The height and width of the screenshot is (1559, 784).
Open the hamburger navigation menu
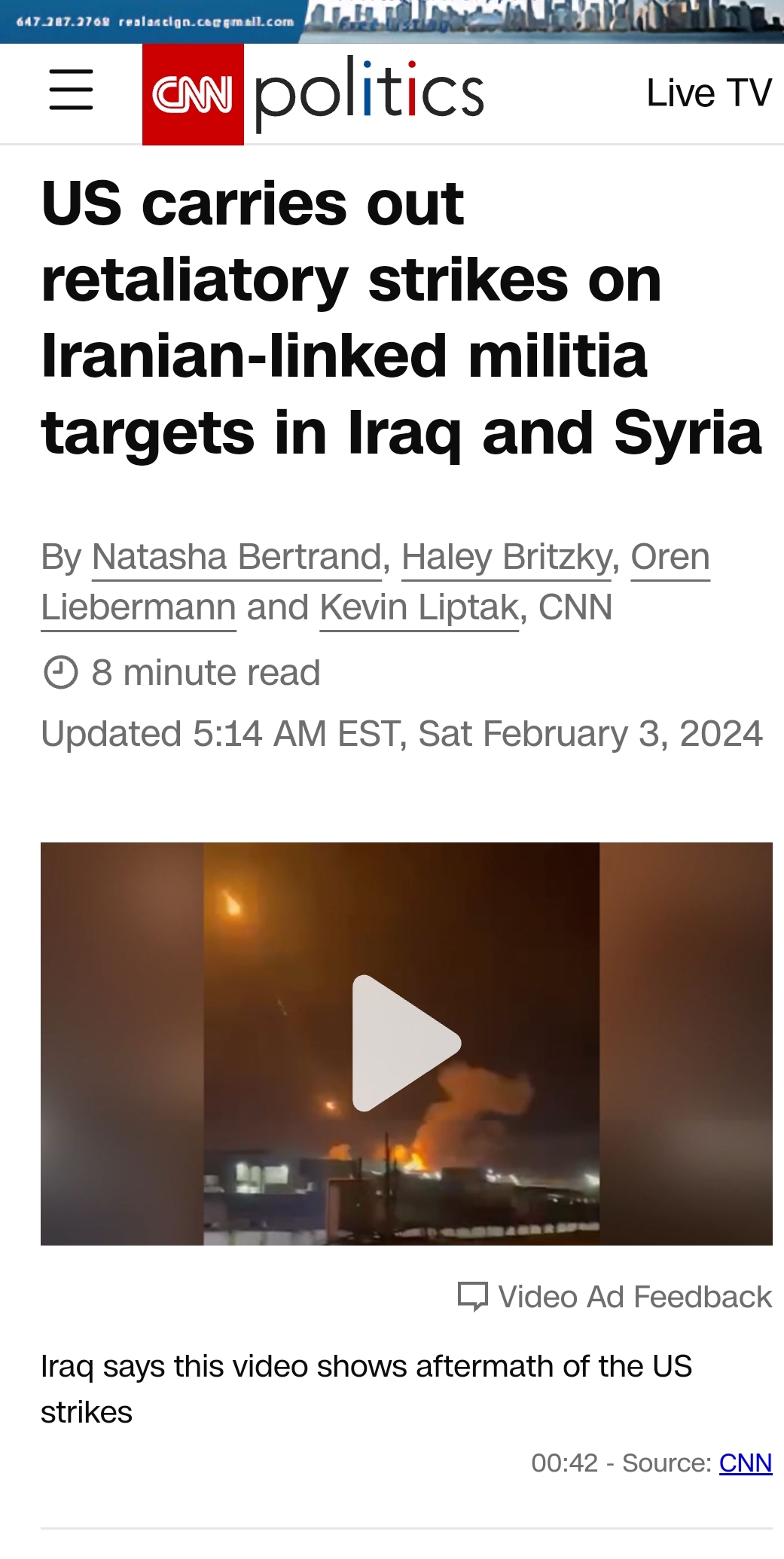pyautogui.click(x=71, y=90)
